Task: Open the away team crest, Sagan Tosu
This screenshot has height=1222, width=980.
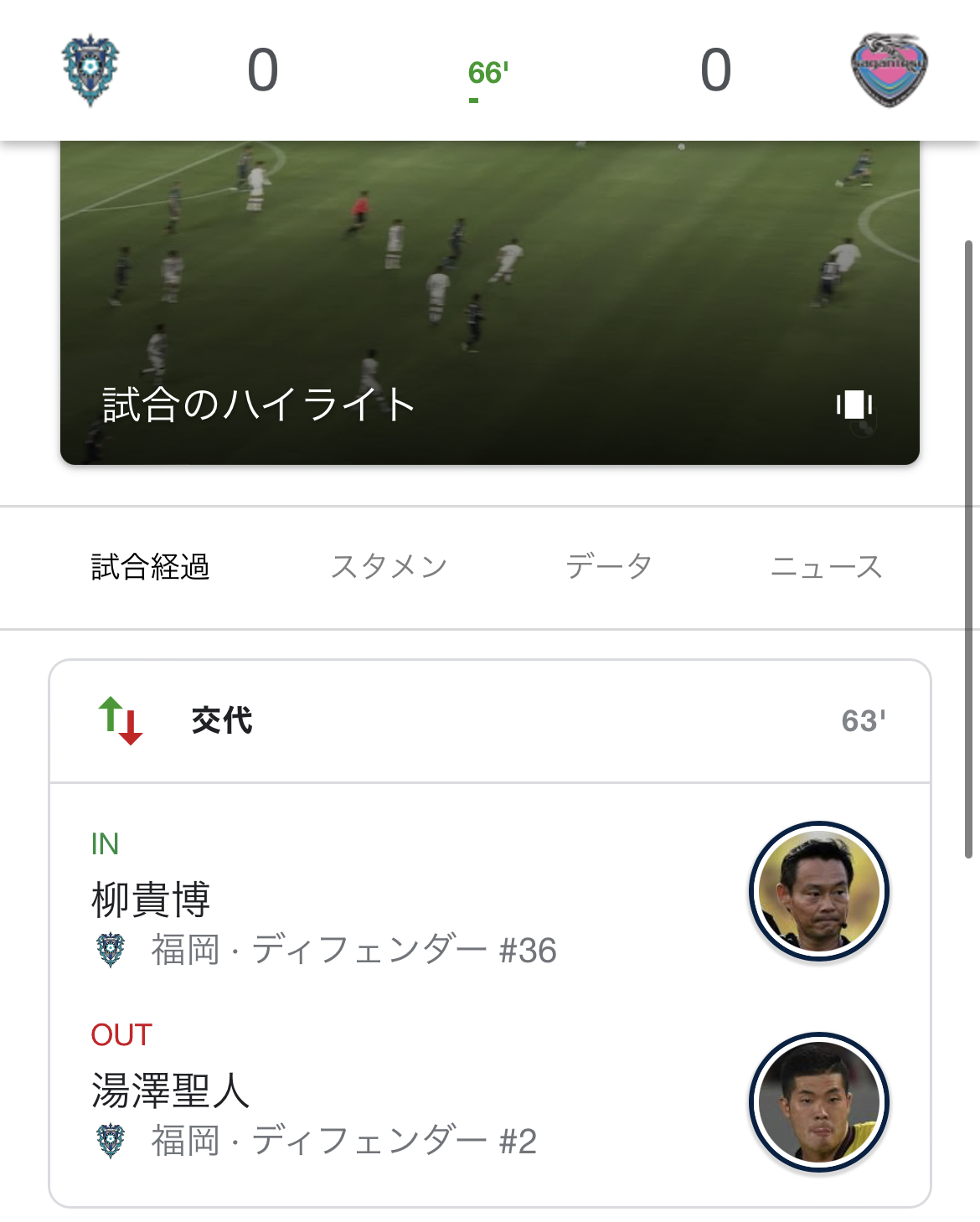Action: pyautogui.click(x=889, y=70)
